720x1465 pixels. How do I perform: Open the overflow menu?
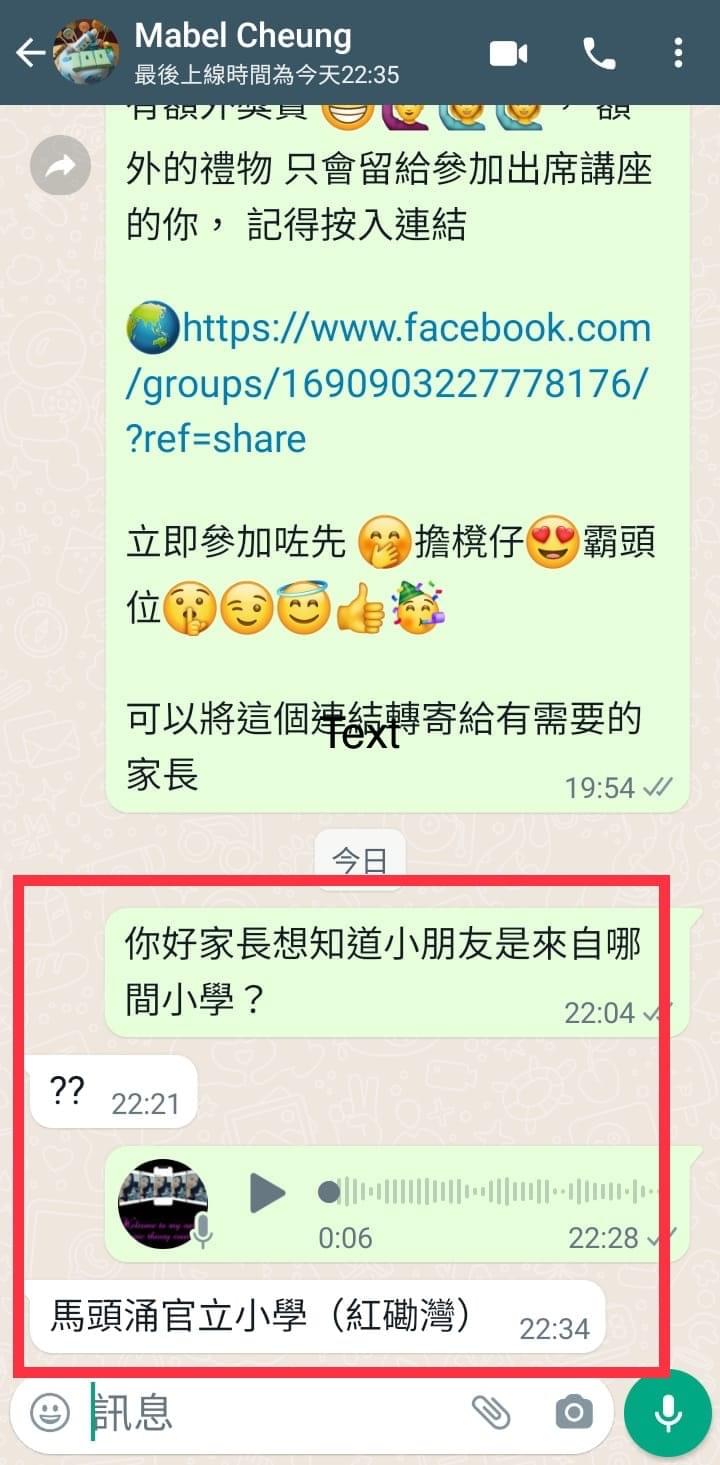(678, 53)
